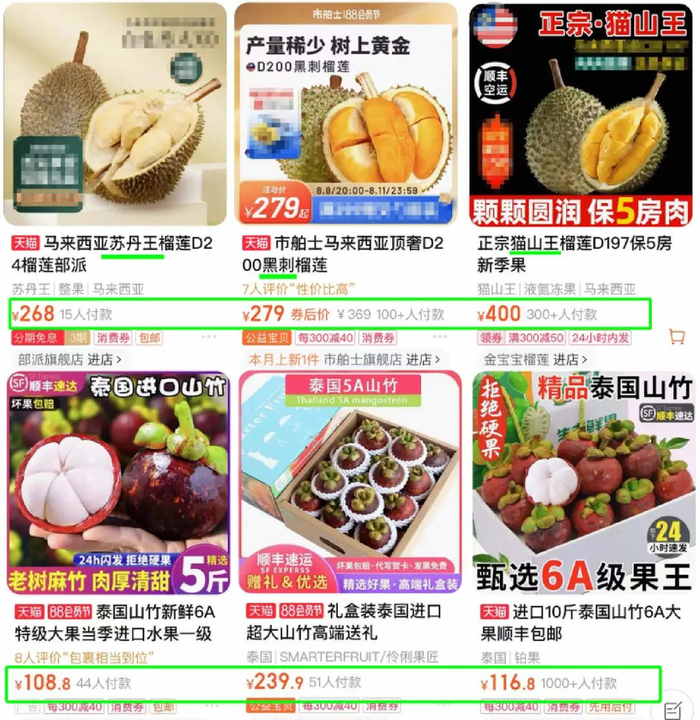700x720 pixels.
Task: Tap the feedback edit icon at bottom corner
Action: [673, 710]
